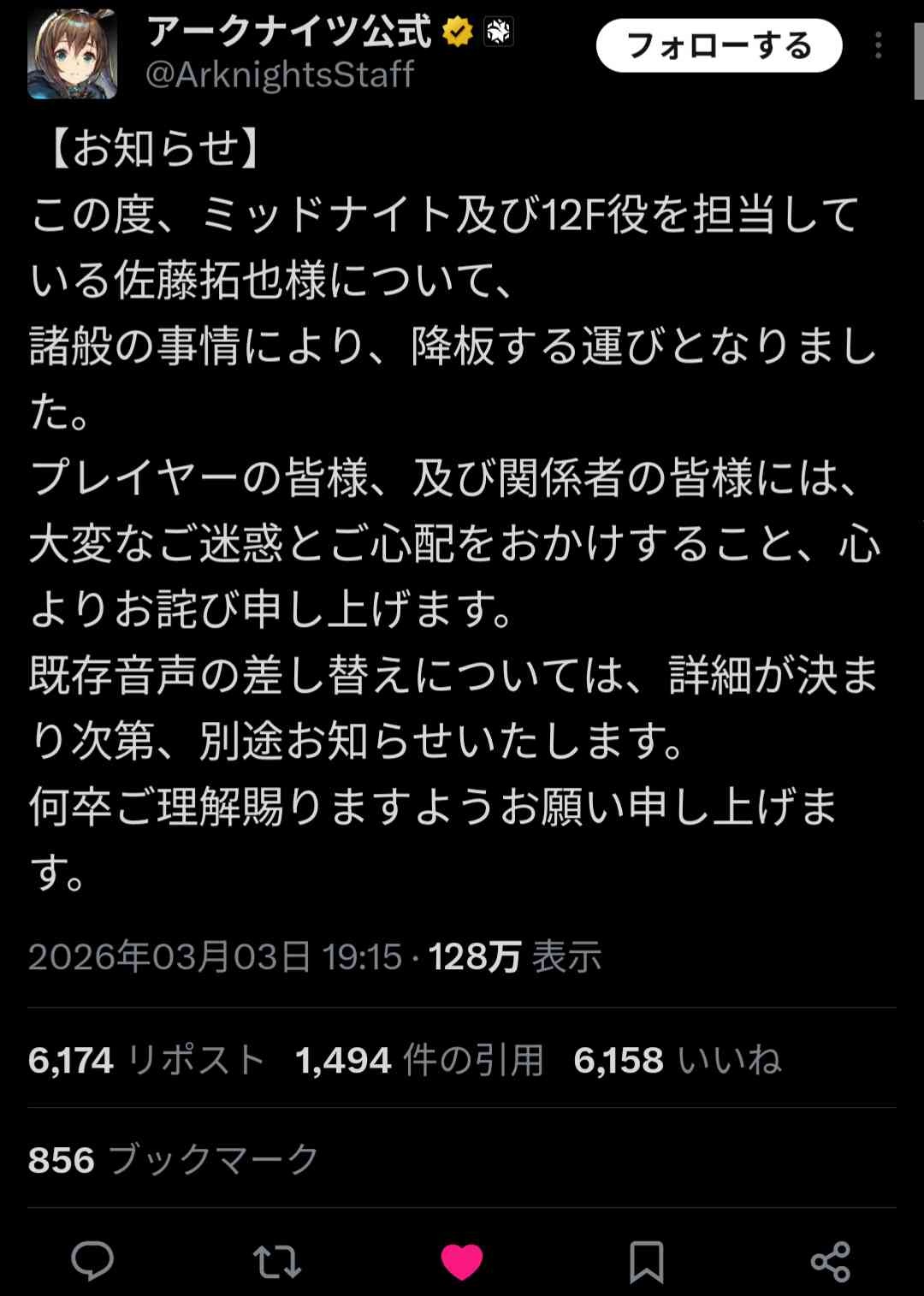Viewport: 924px width, 1296px height.
Task: View the 6,158 いいね list
Action: pos(678,1061)
